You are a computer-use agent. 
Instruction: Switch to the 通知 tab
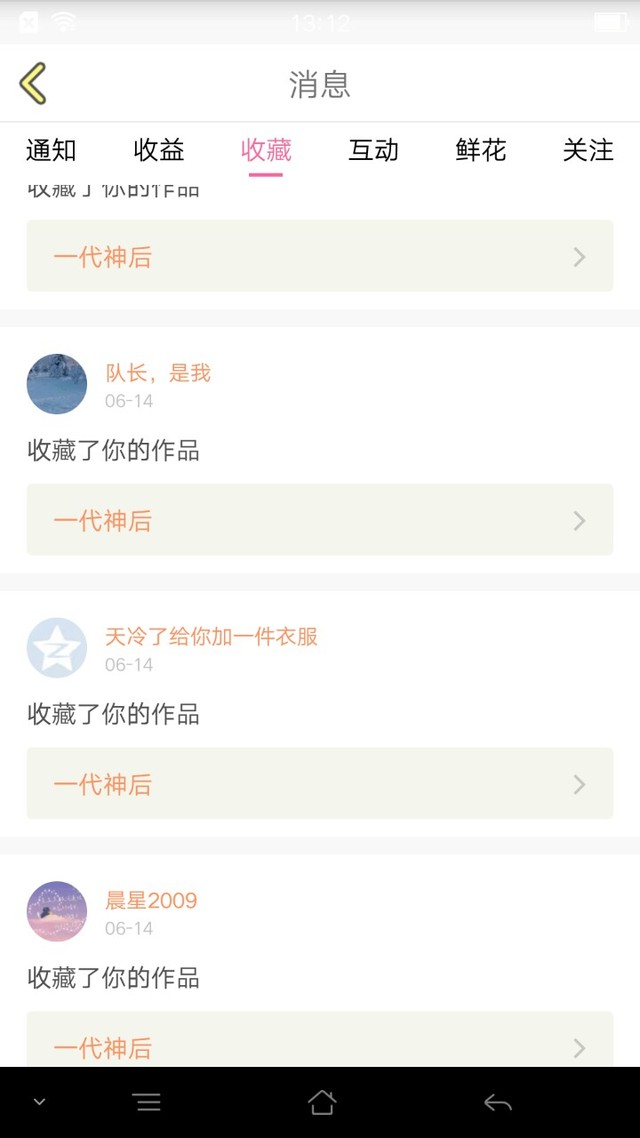click(x=51, y=150)
